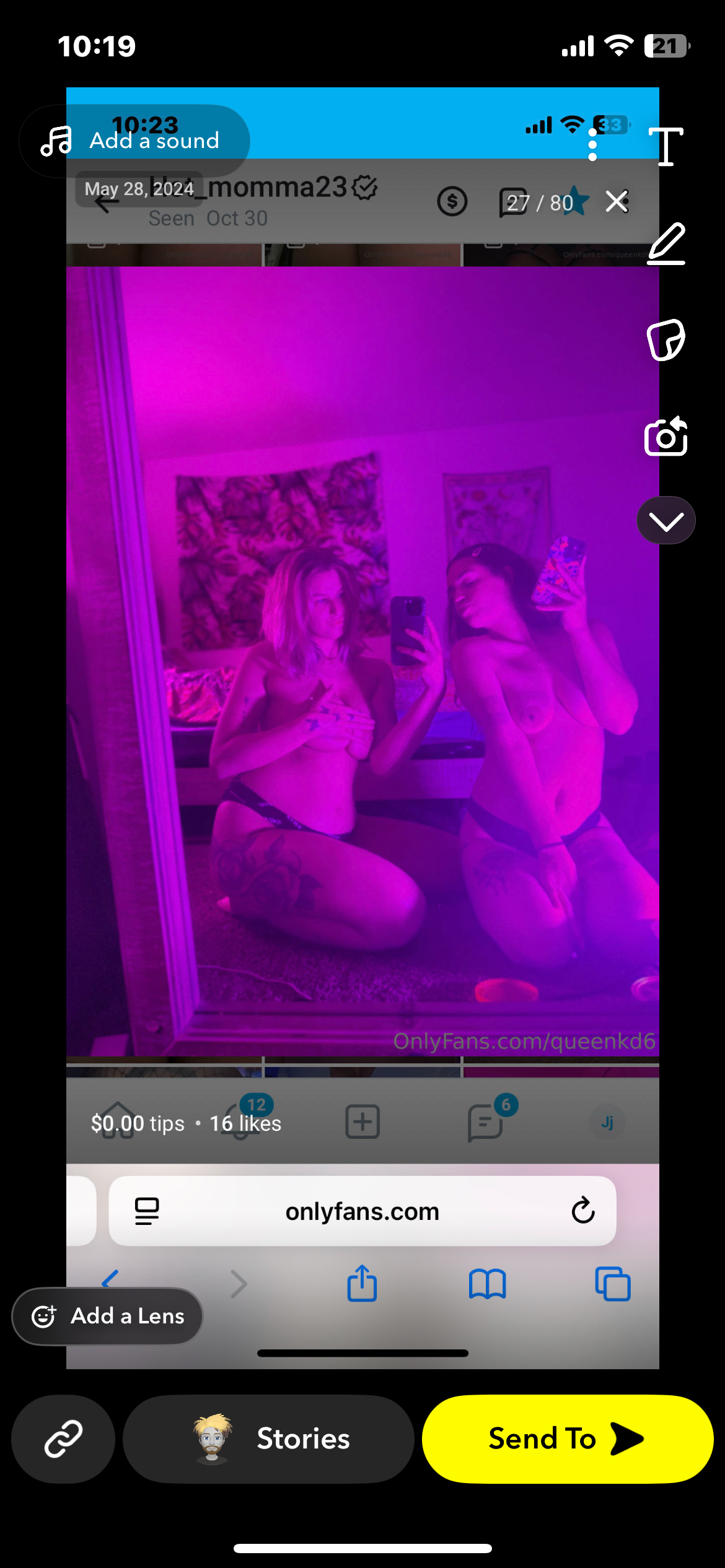Viewport: 725px width, 1568px height.
Task: Open the pencil drawing tool
Action: pyautogui.click(x=666, y=244)
